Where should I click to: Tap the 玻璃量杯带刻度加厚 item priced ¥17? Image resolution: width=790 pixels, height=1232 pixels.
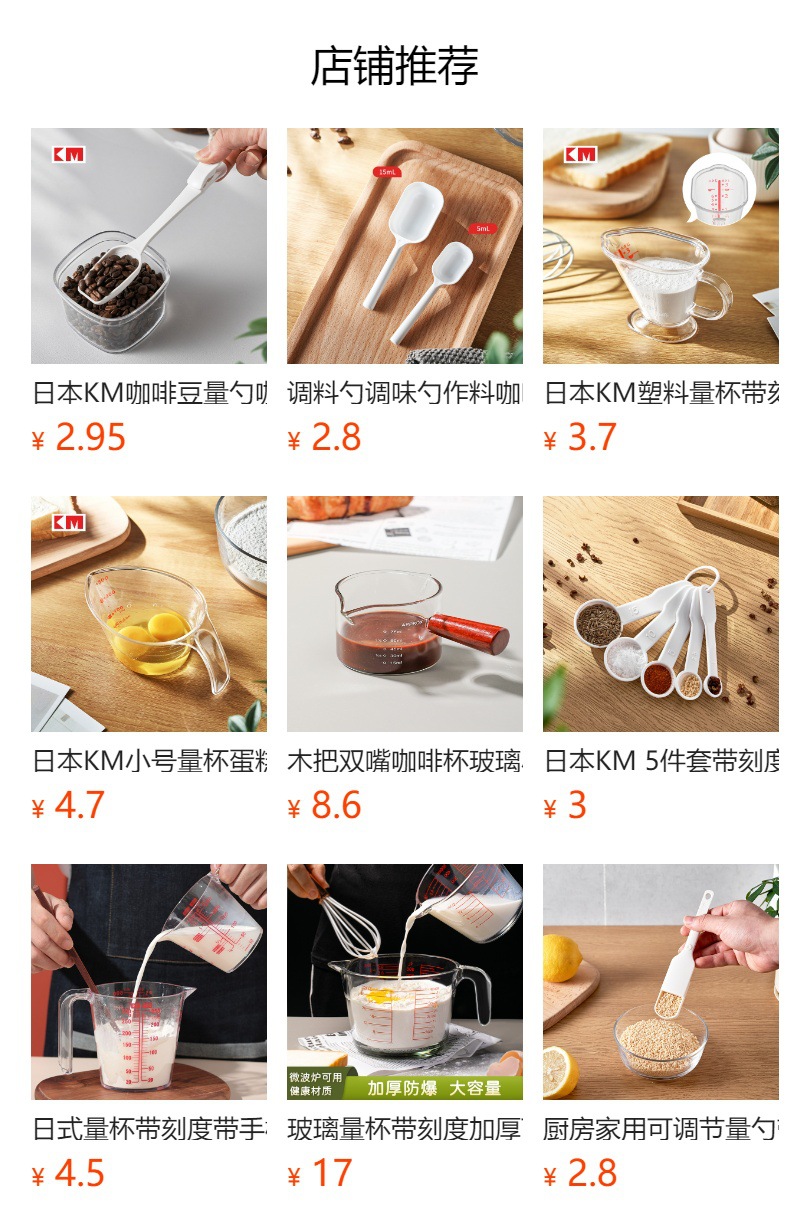click(x=405, y=1028)
